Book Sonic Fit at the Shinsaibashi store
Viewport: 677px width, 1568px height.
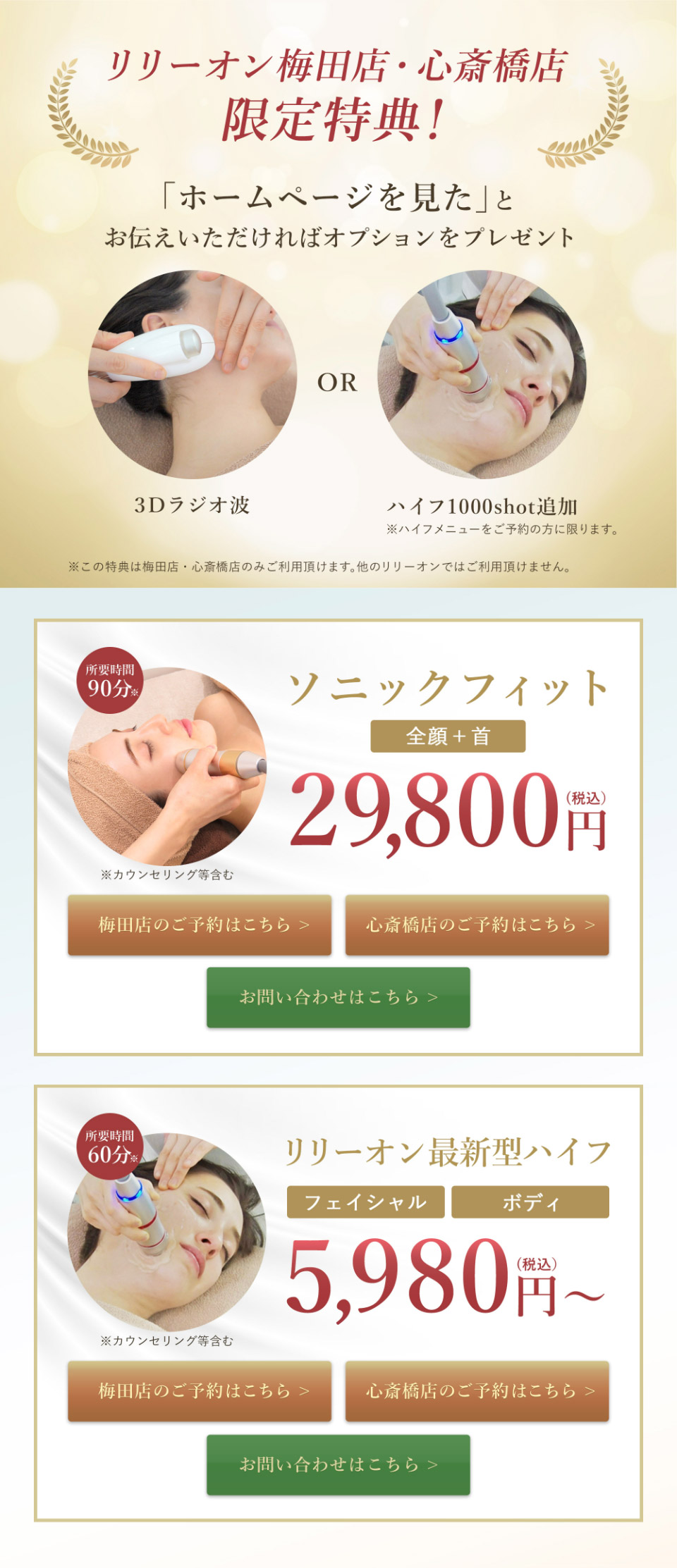(477, 925)
